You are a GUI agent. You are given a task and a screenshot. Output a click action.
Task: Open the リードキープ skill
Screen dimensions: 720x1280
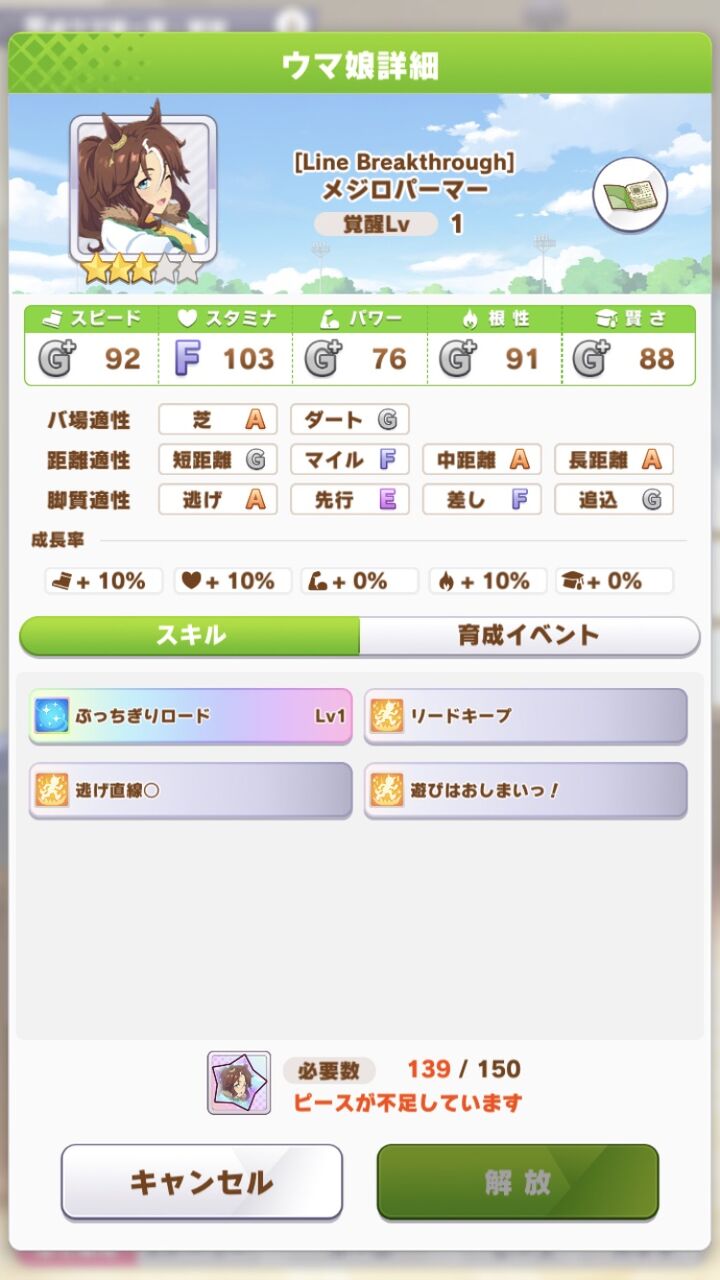(525, 716)
